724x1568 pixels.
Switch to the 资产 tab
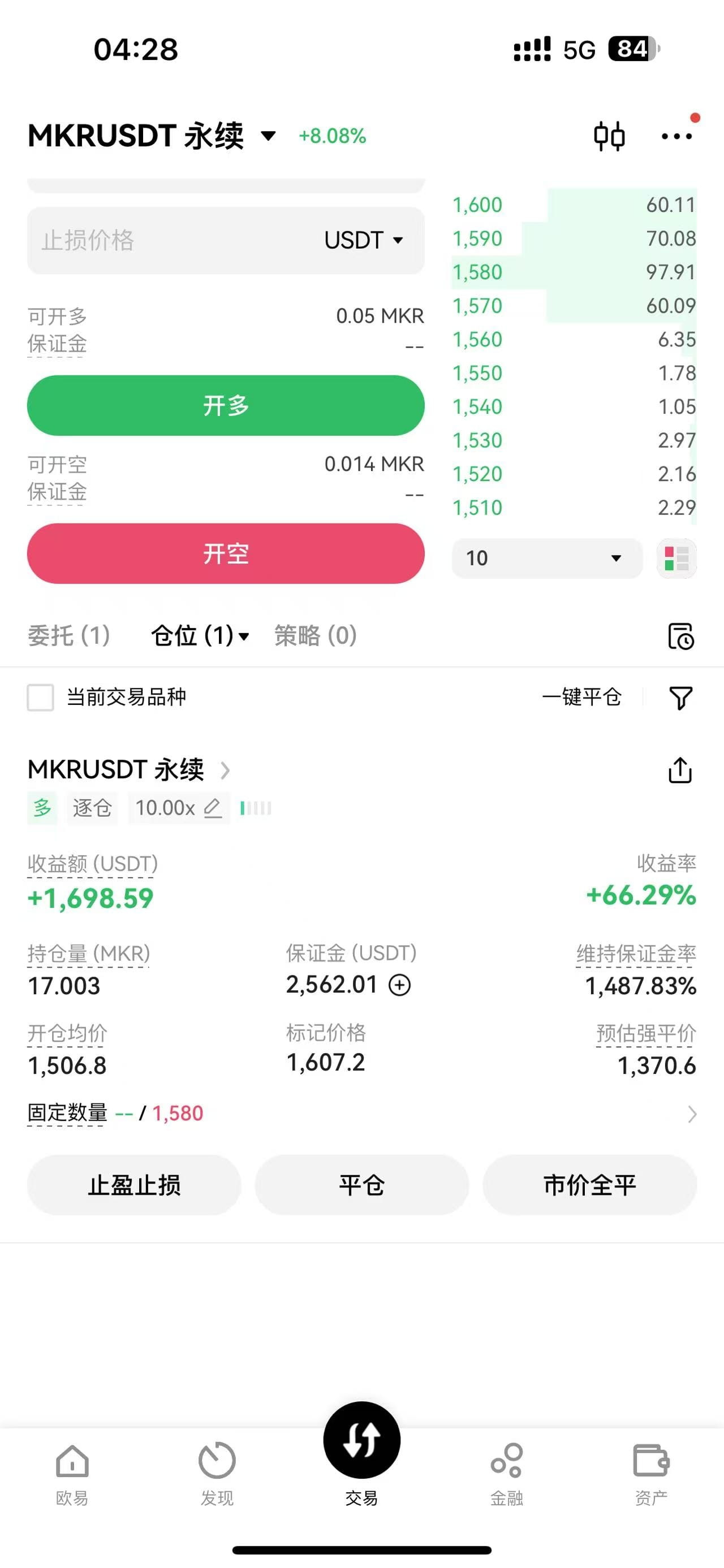tap(651, 1472)
